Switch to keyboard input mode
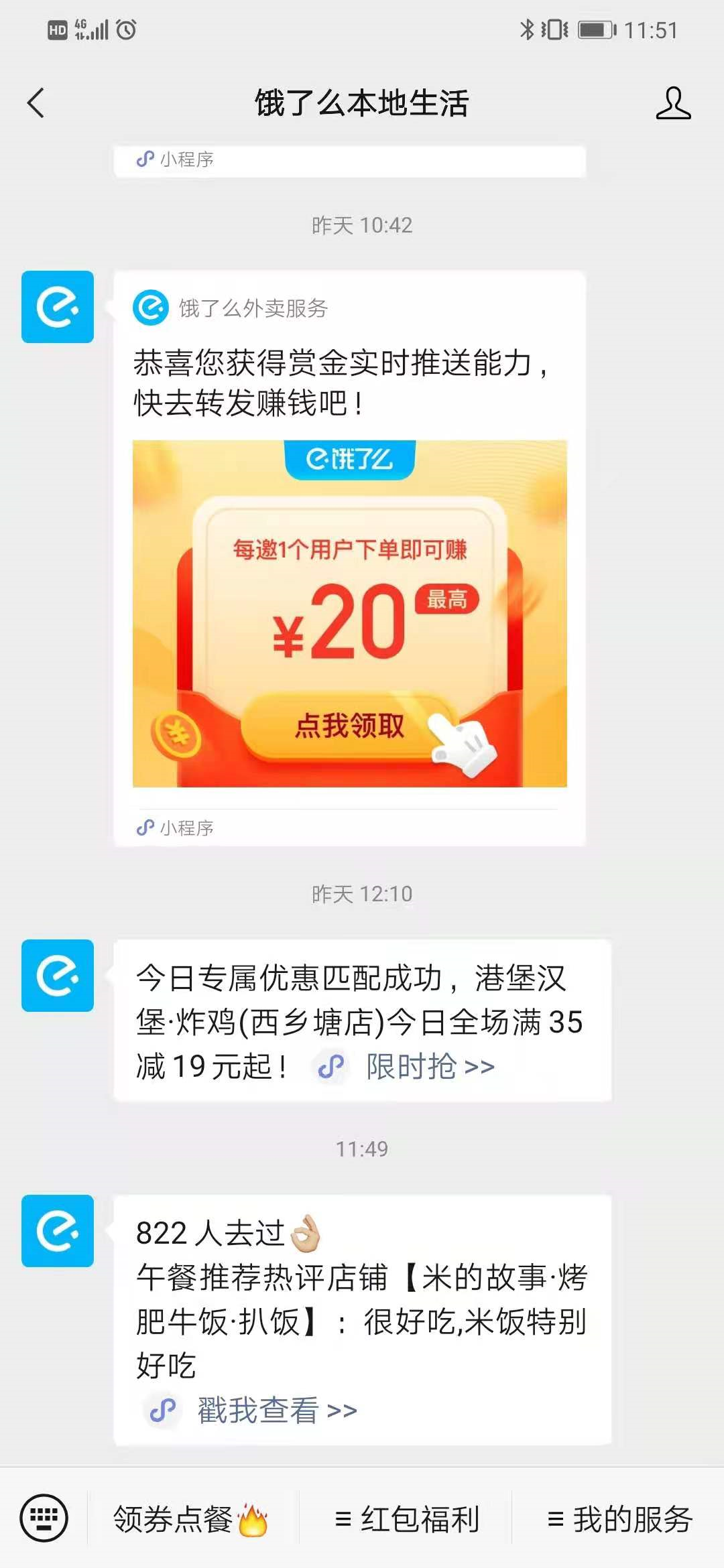The image size is (724, 1568). click(44, 1518)
